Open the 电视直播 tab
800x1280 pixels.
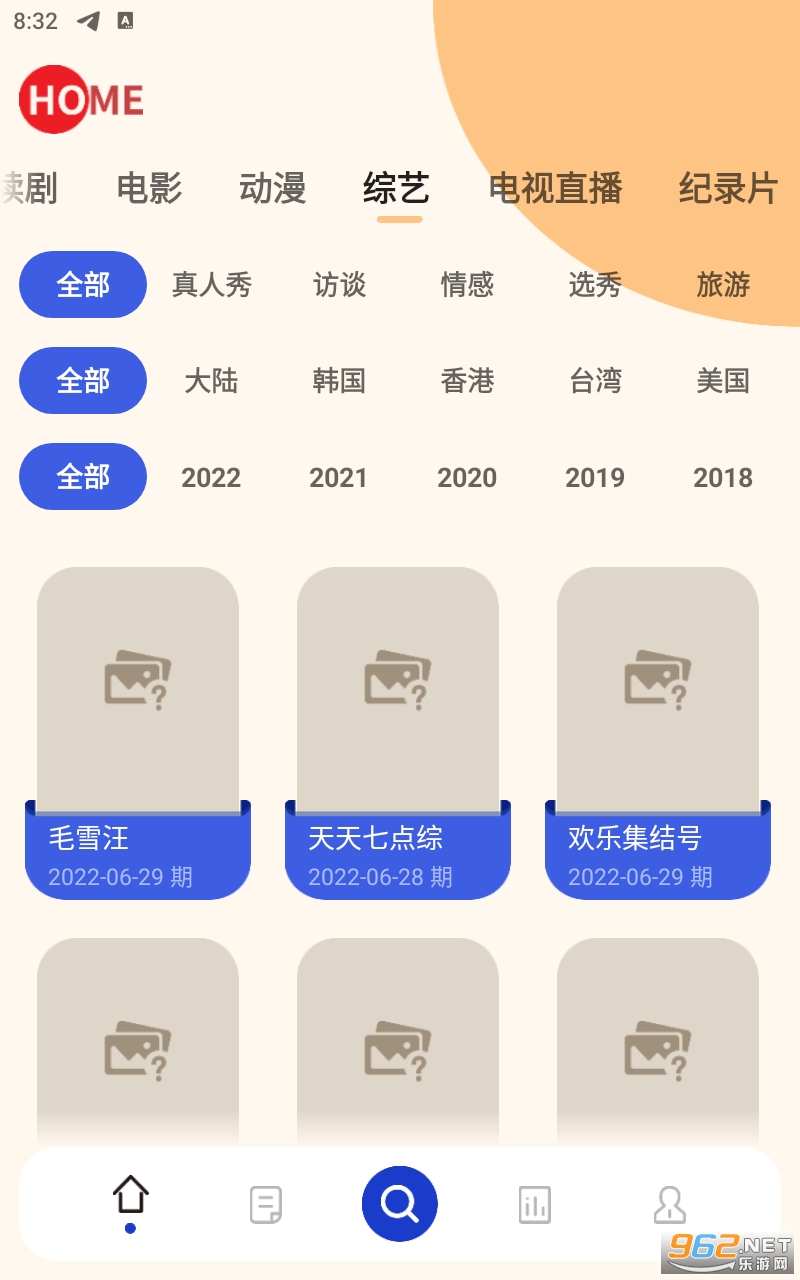point(555,188)
